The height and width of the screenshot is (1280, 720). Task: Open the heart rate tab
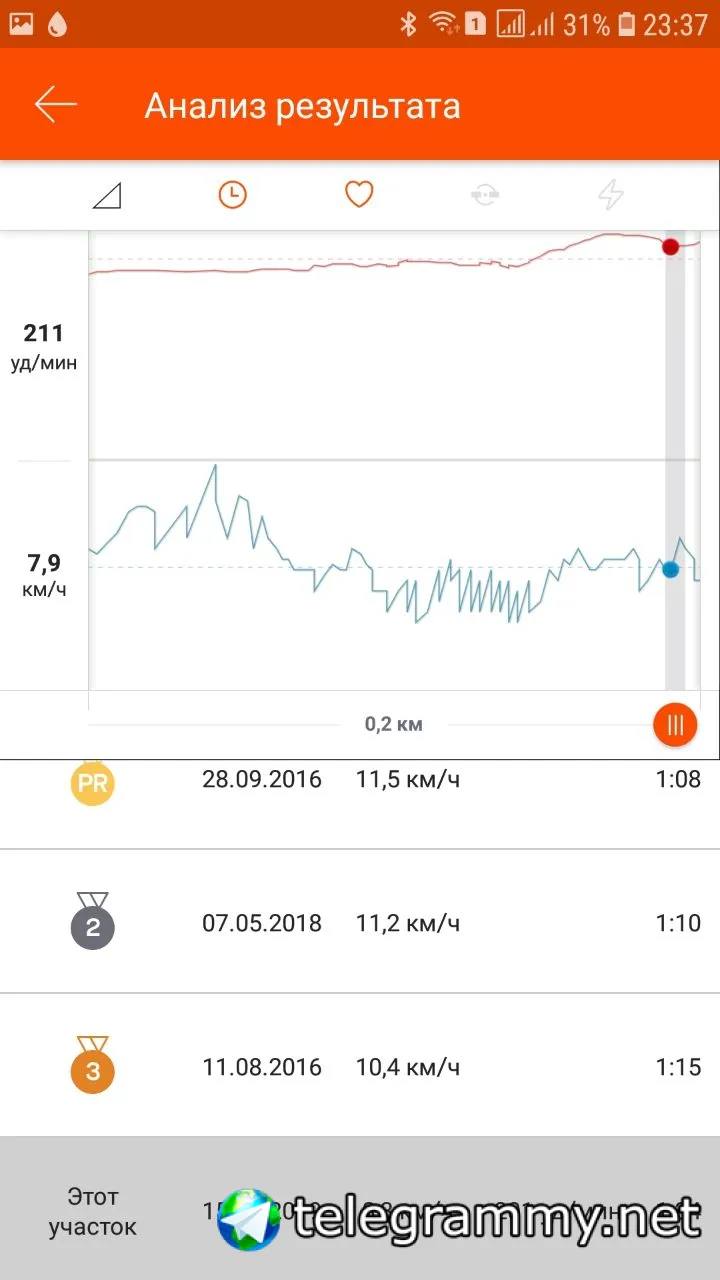point(359,194)
